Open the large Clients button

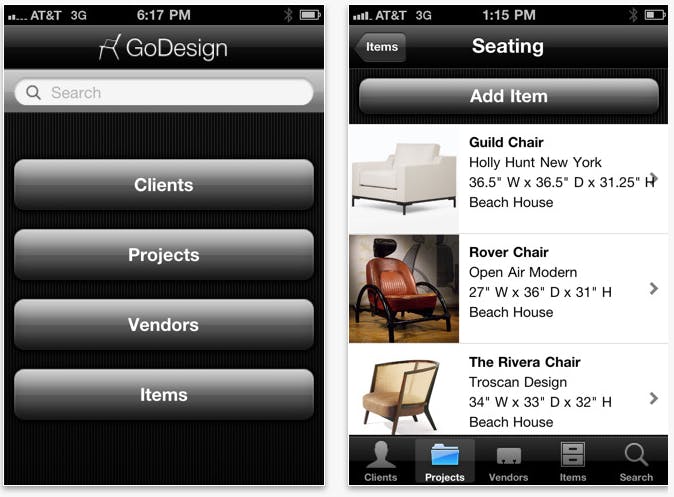(x=164, y=185)
